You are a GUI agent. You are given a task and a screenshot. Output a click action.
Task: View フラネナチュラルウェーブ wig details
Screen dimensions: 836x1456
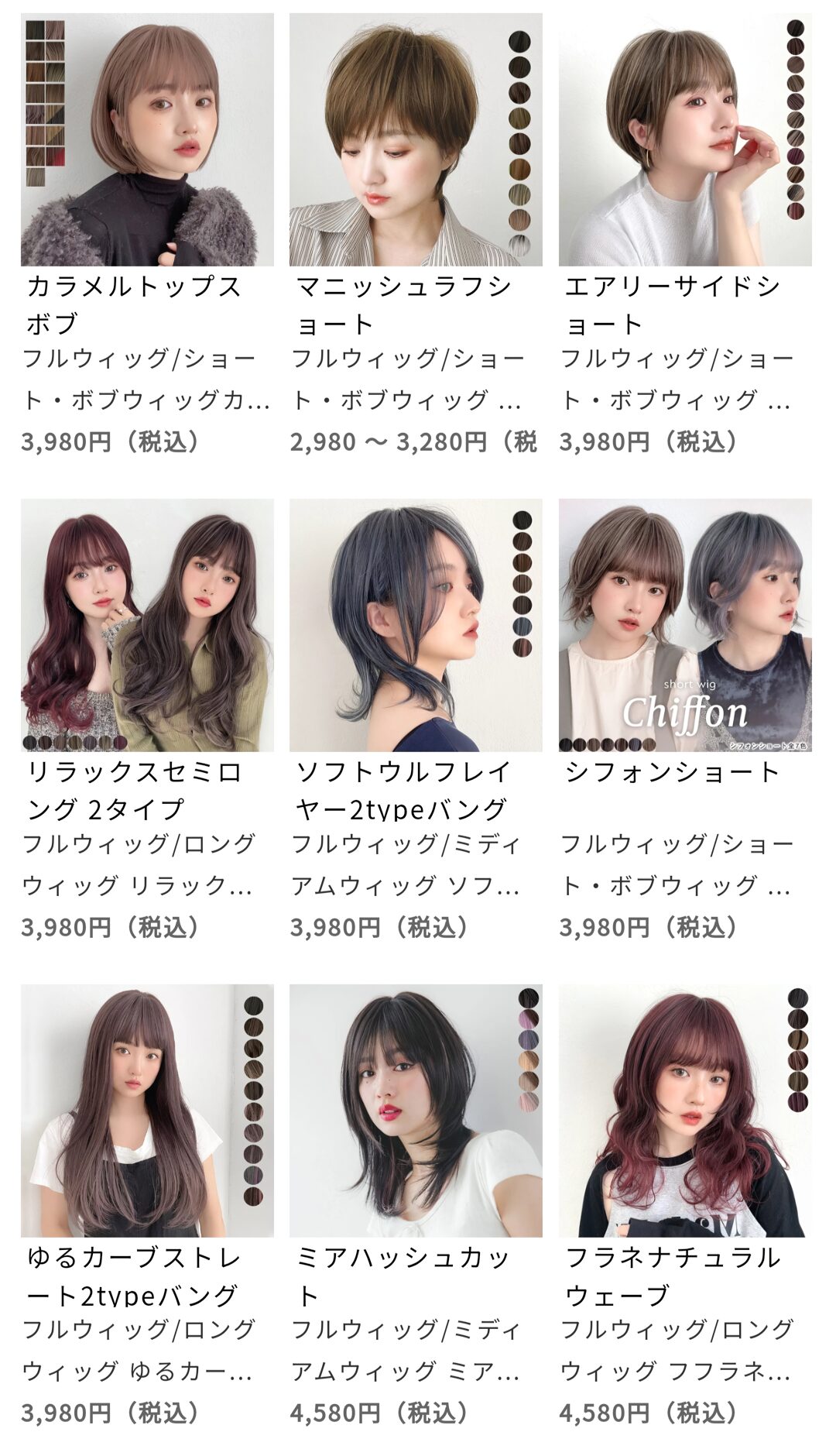point(685,1111)
